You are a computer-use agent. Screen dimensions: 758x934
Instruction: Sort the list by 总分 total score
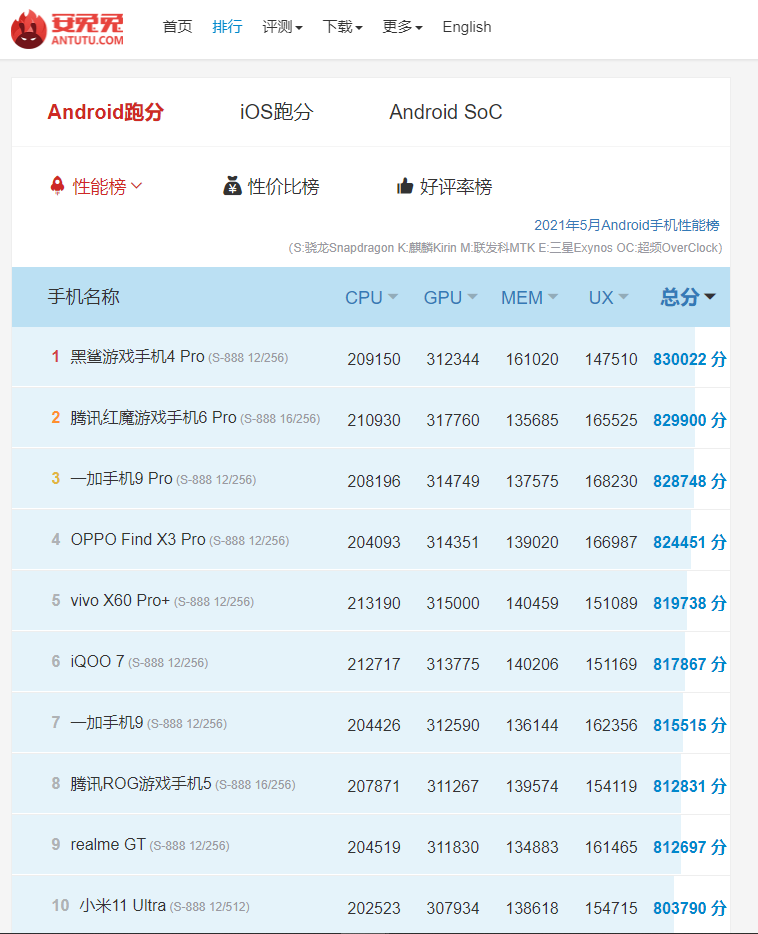[x=688, y=297]
